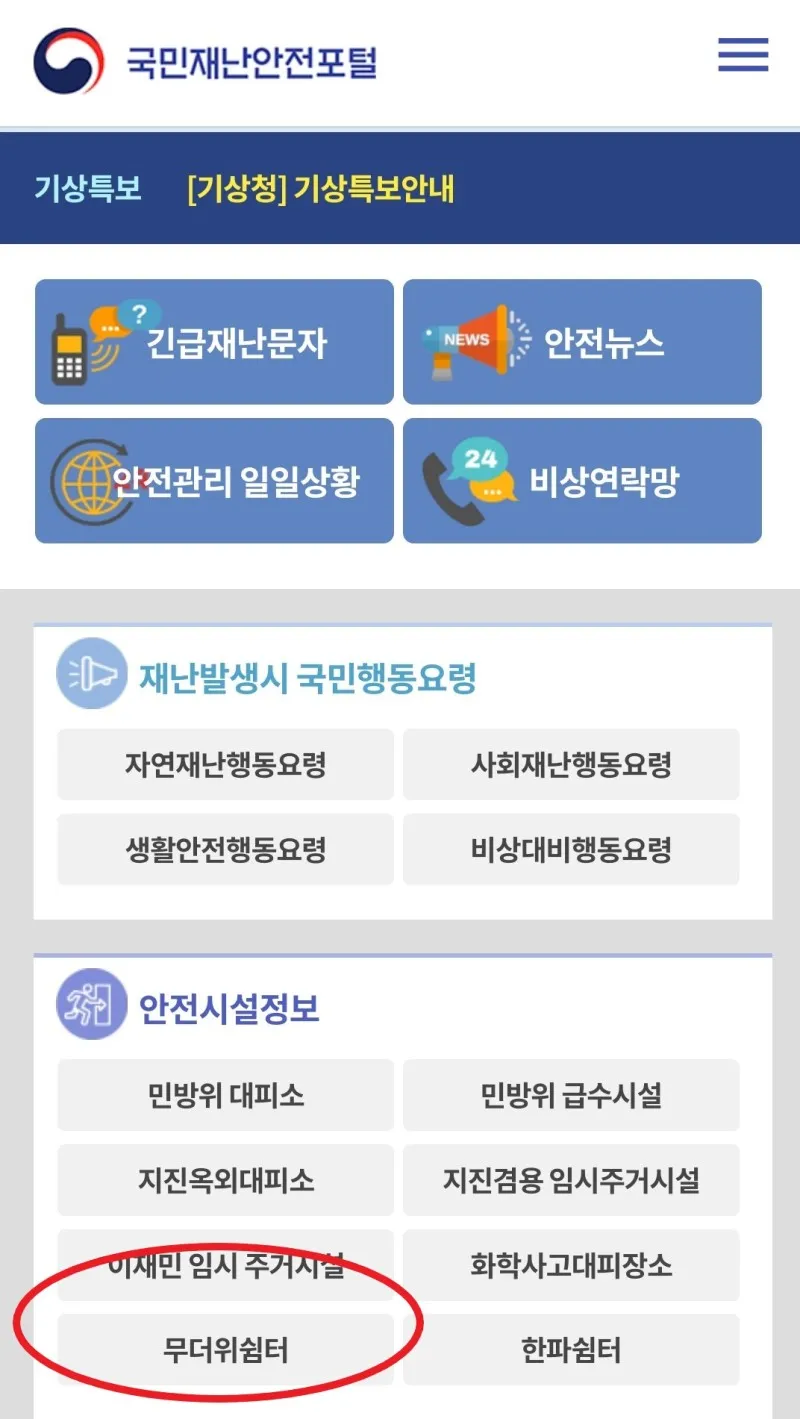
Task: Select 사회재난행동요령
Action: [571, 765]
